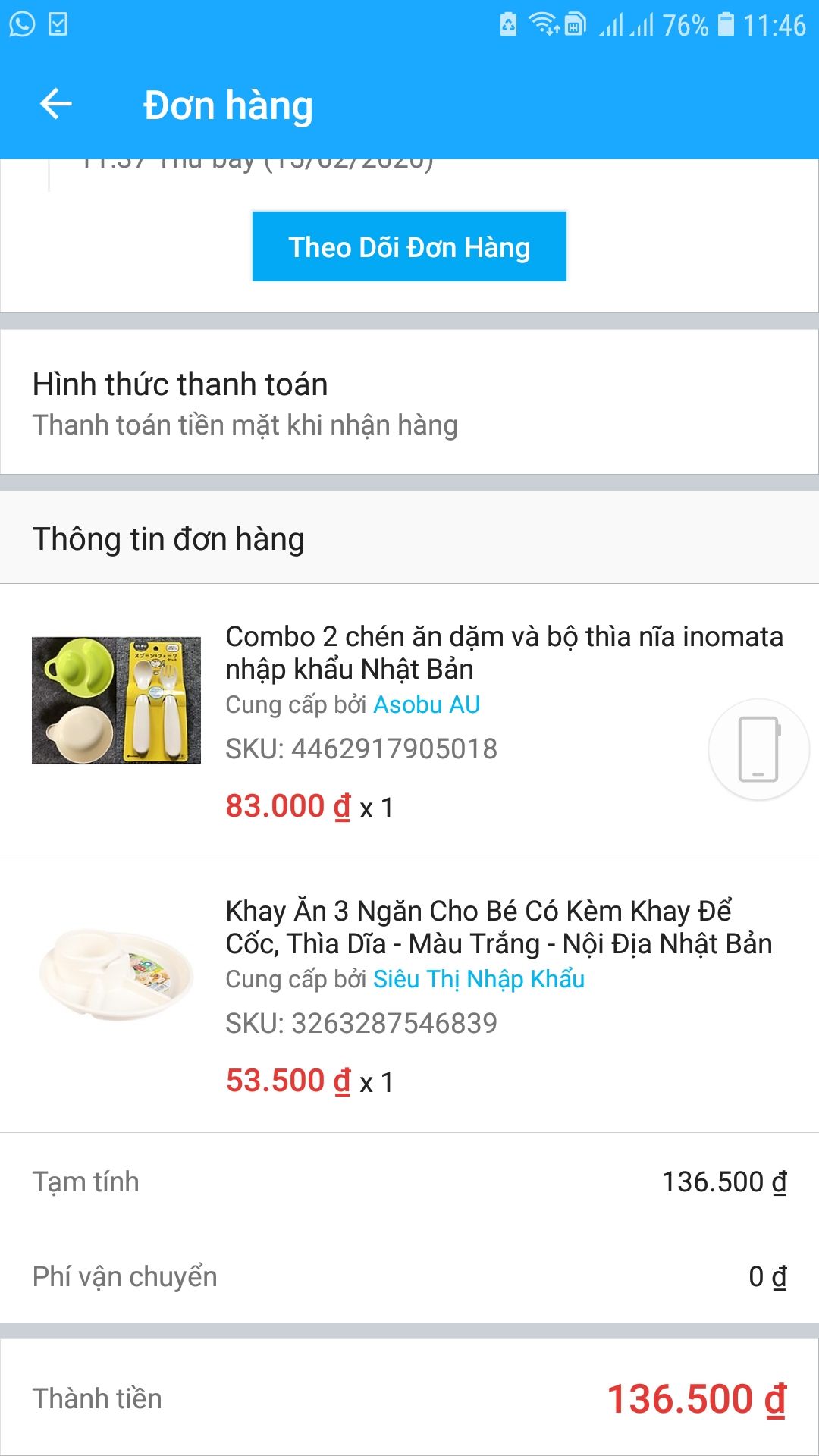Select the combo thìa nĩa inomata product title
Image resolution: width=819 pixels, height=1456 pixels.
click(x=502, y=652)
